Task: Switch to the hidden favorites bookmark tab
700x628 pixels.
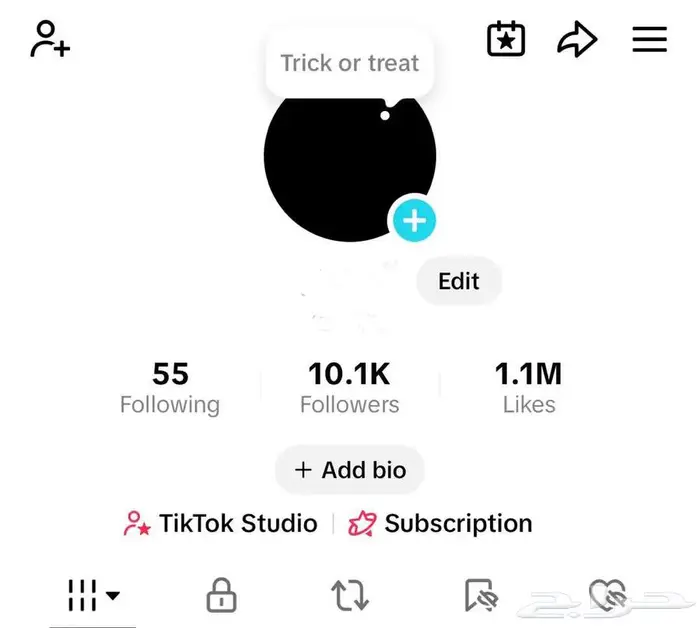Action: [x=480, y=595]
